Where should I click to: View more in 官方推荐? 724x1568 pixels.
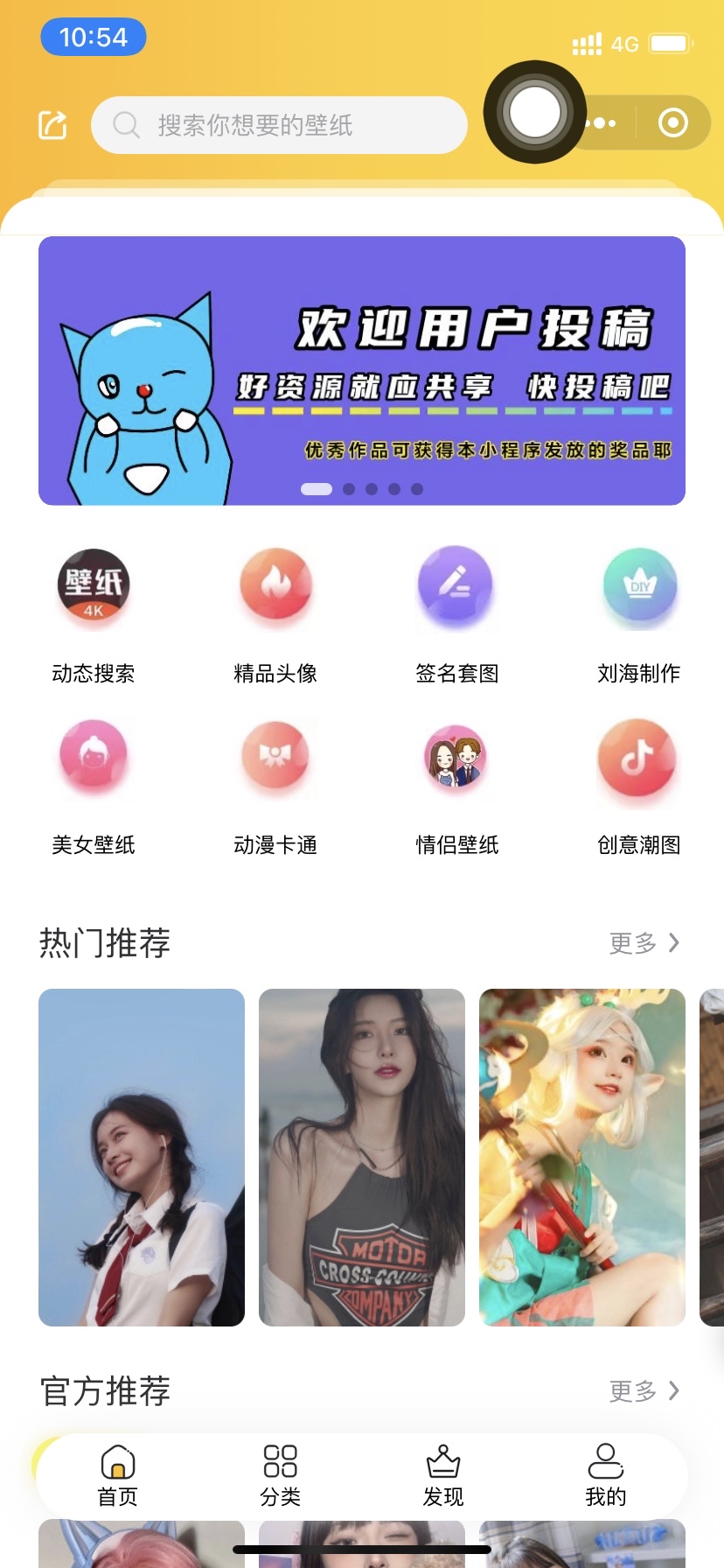(644, 1390)
